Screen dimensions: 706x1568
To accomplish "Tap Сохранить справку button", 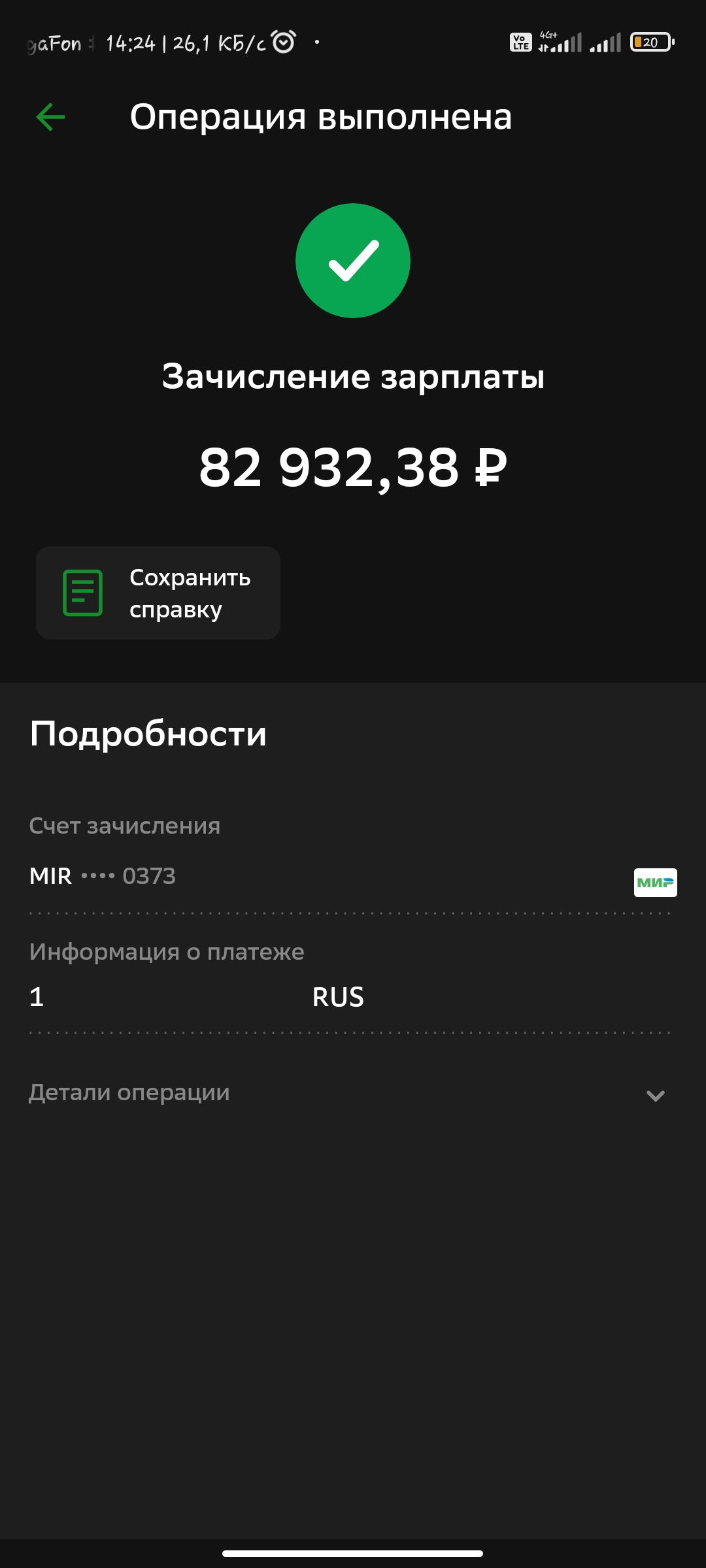I will pyautogui.click(x=158, y=593).
